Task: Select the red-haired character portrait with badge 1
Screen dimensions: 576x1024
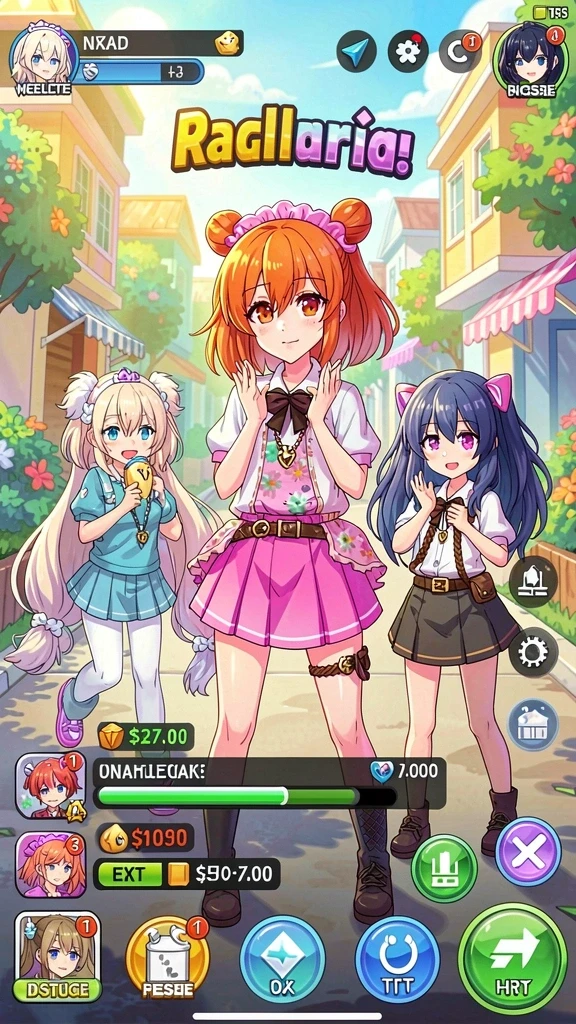Action: (50, 786)
